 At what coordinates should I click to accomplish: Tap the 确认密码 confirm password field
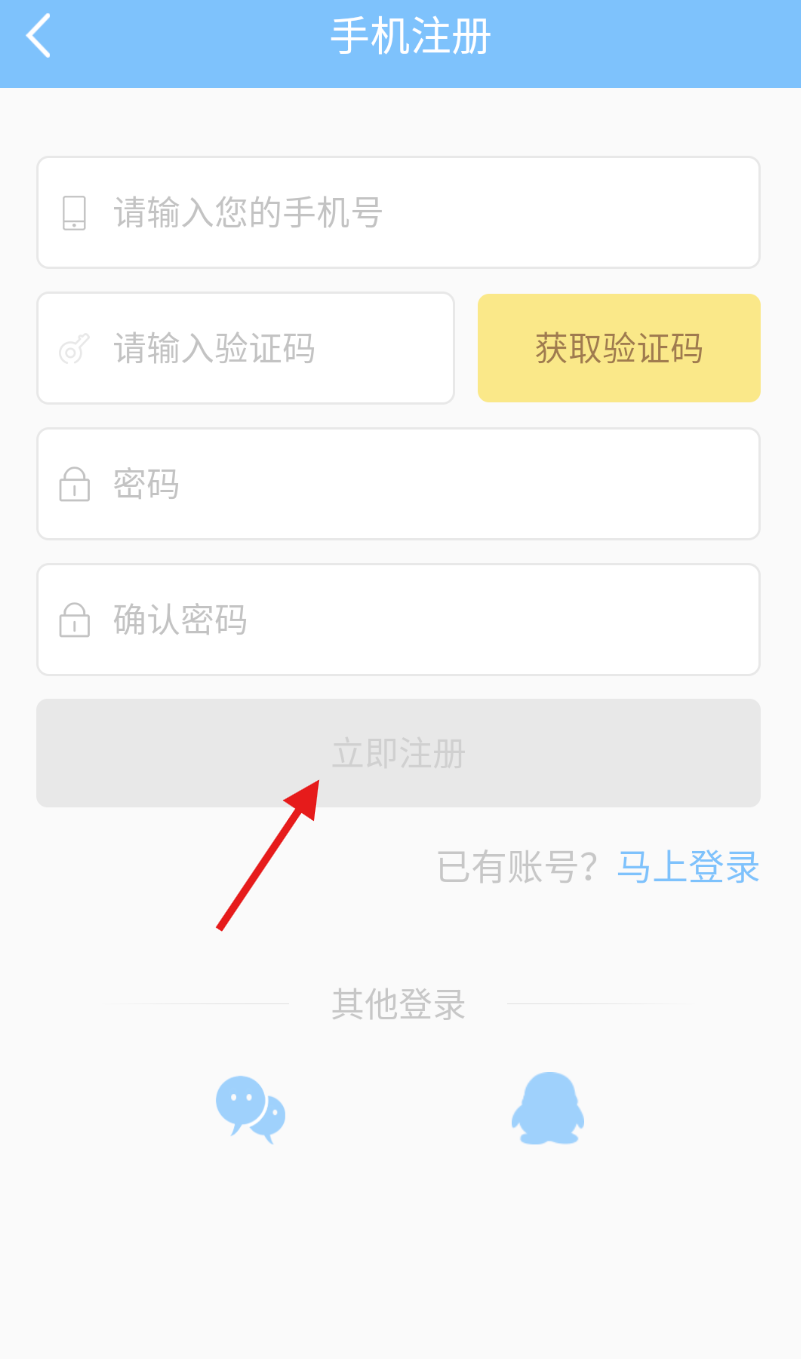398,620
